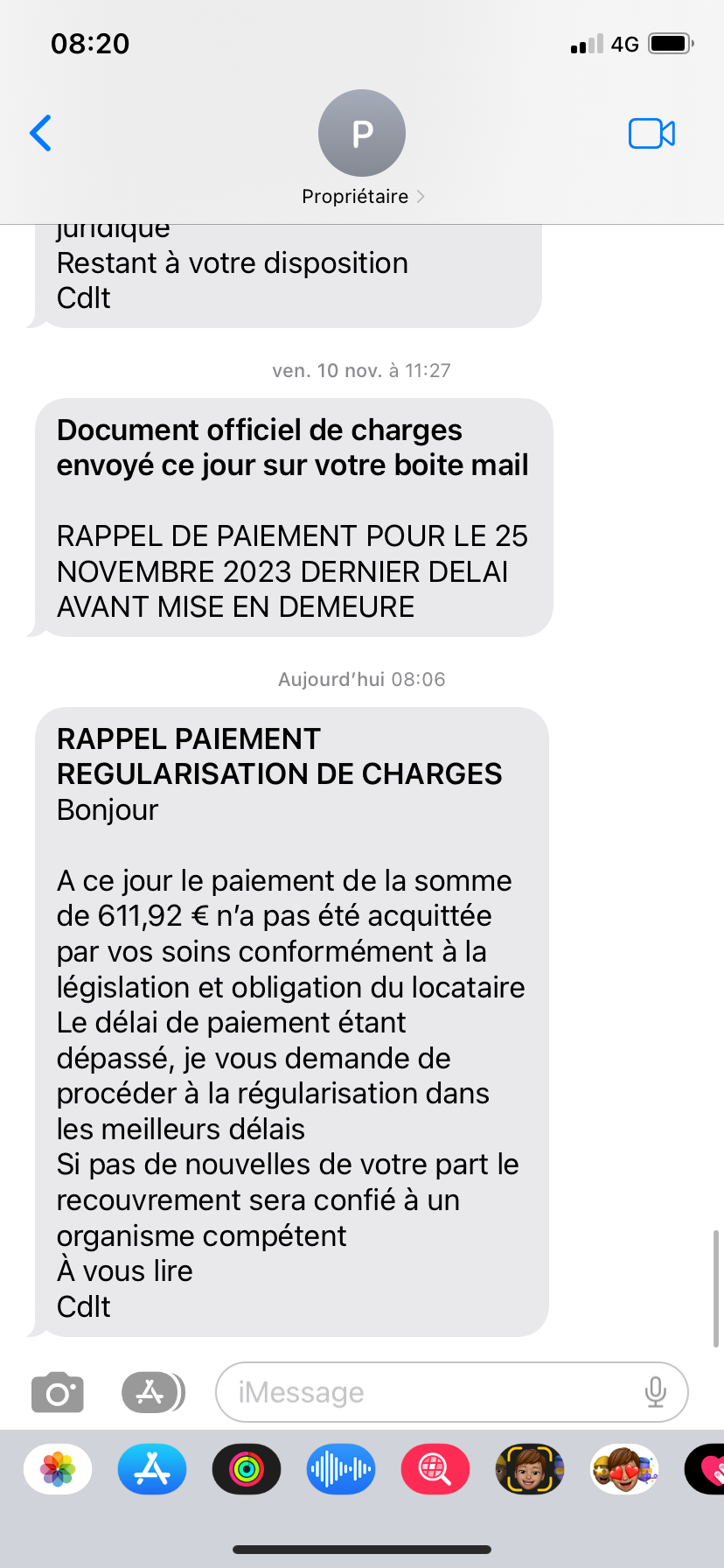Image resolution: width=724 pixels, height=1568 pixels.
Task: Open the Photos app in the drawer
Action: (58, 1469)
